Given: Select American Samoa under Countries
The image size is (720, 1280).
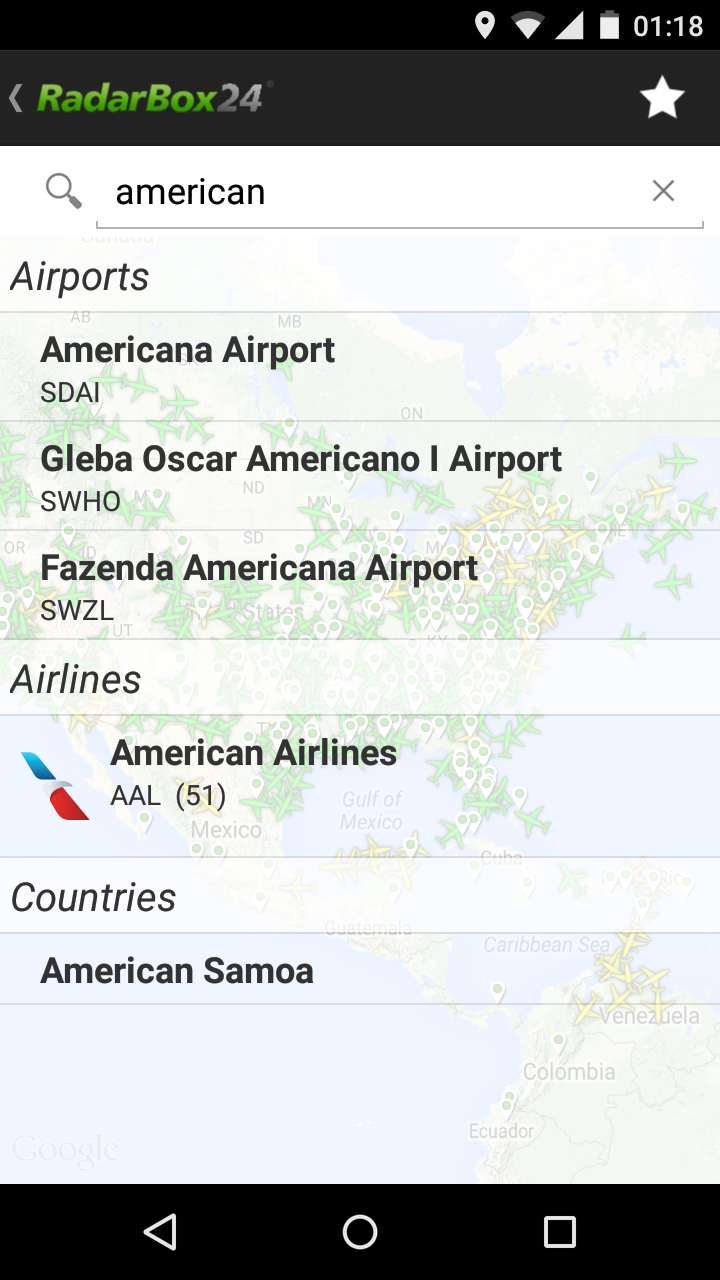Looking at the screenshot, I should [360, 970].
